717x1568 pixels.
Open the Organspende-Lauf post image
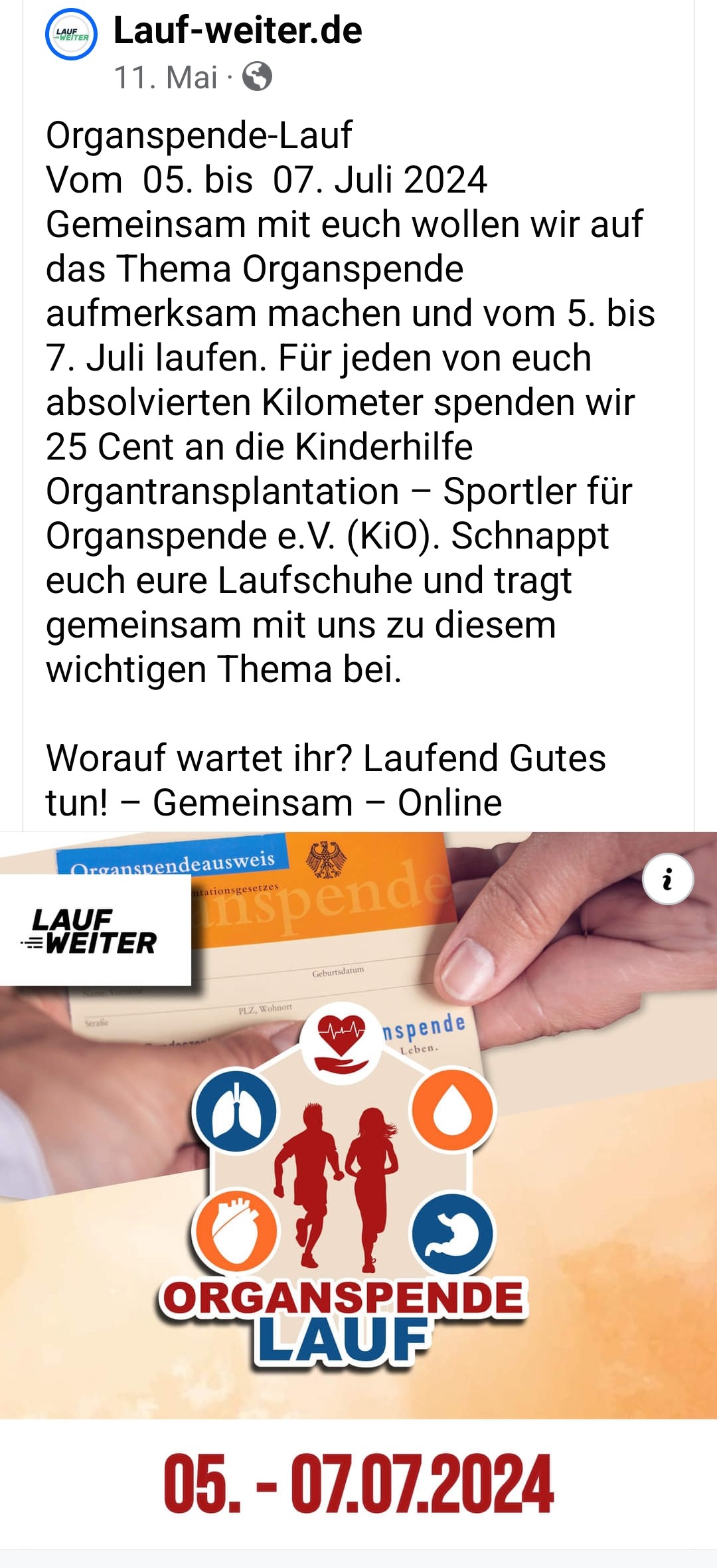coord(358,1189)
